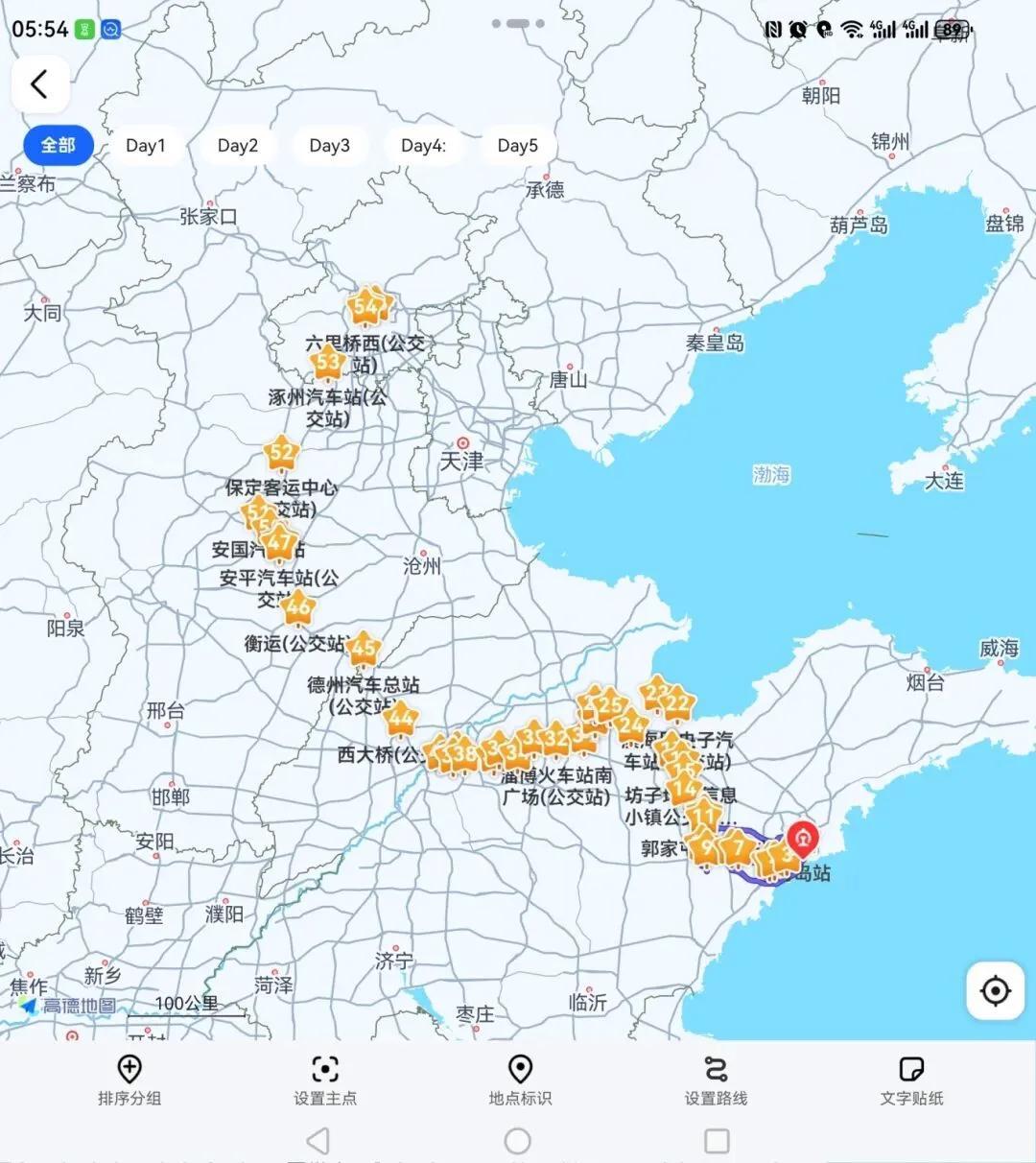The image size is (1036, 1163).
Task: Switch to the Day3 tab
Action: tap(329, 146)
